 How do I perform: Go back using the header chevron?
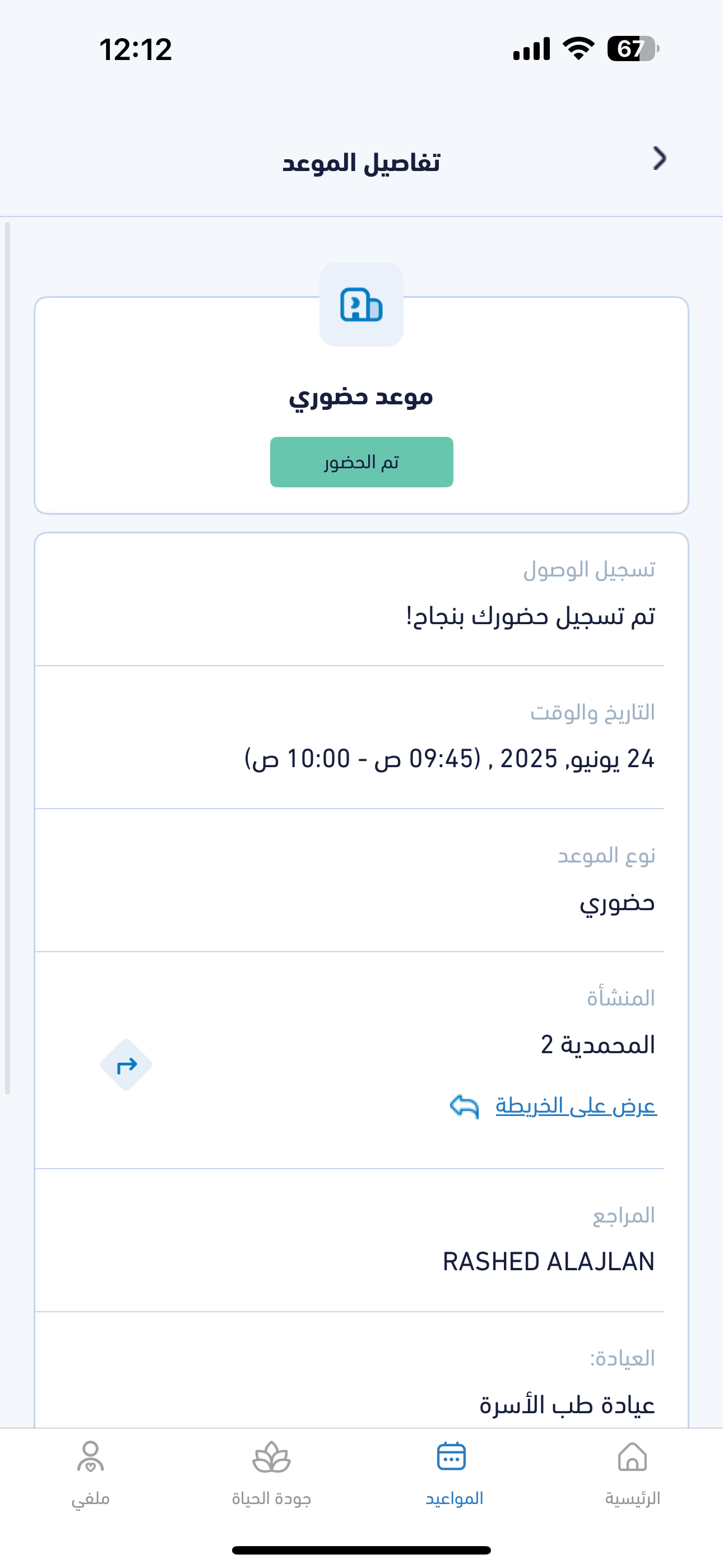[659, 159]
